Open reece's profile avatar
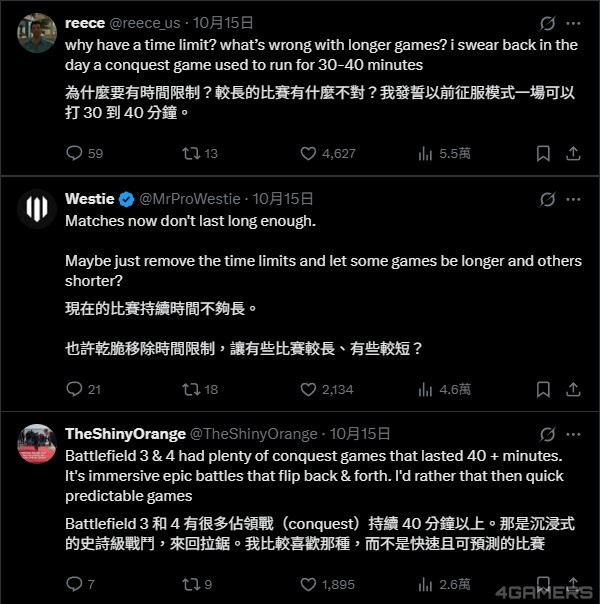Screen dimensions: 600x604 pos(37,34)
